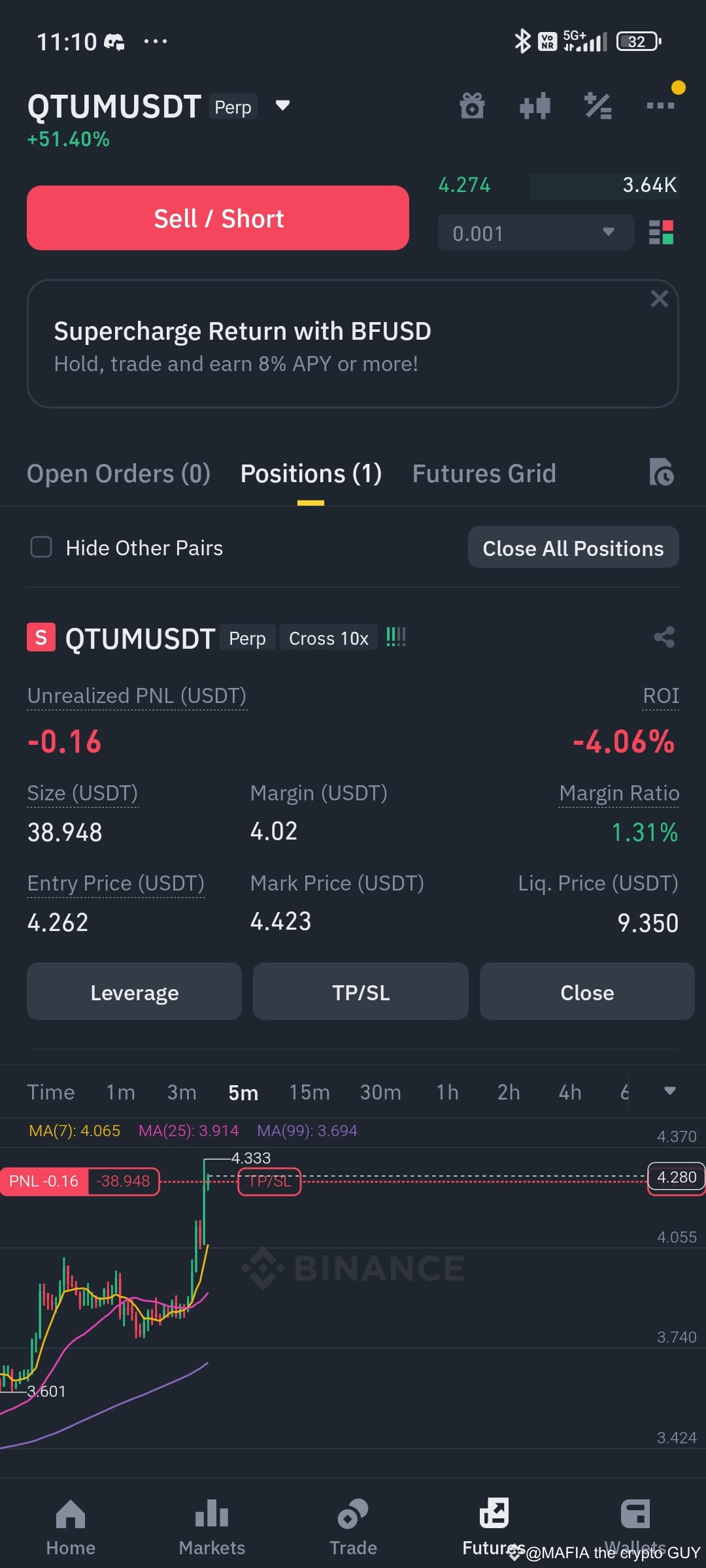Switch to the Open Orders tab

(x=118, y=472)
